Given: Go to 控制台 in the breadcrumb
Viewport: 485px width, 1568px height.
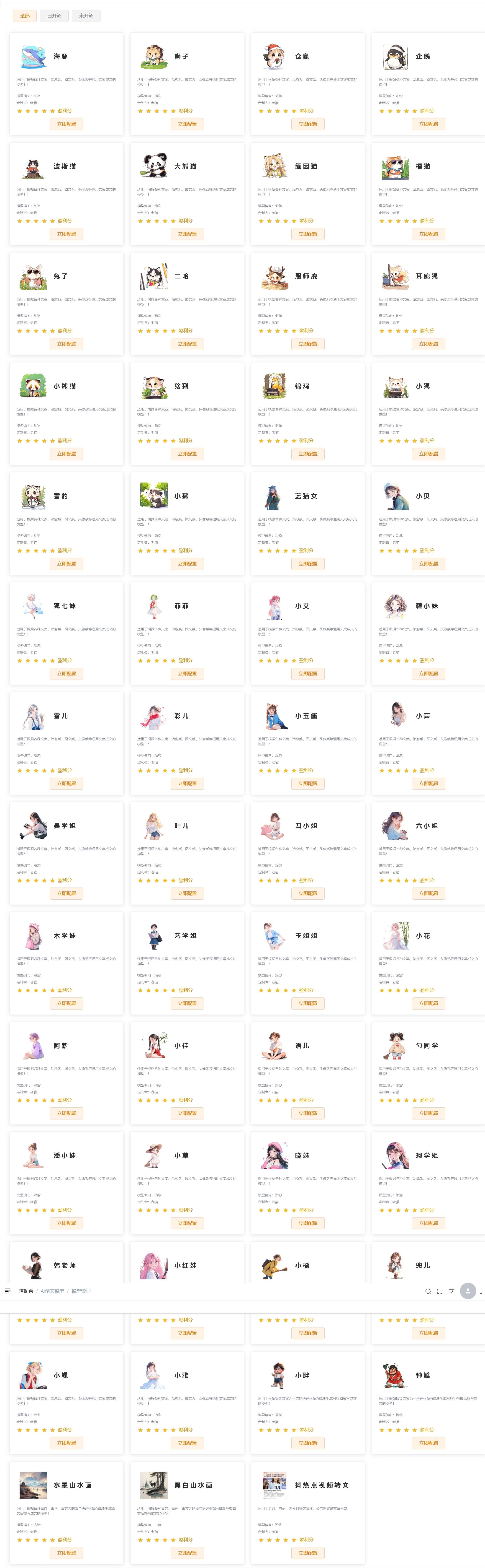Looking at the screenshot, I should [26, 1291].
